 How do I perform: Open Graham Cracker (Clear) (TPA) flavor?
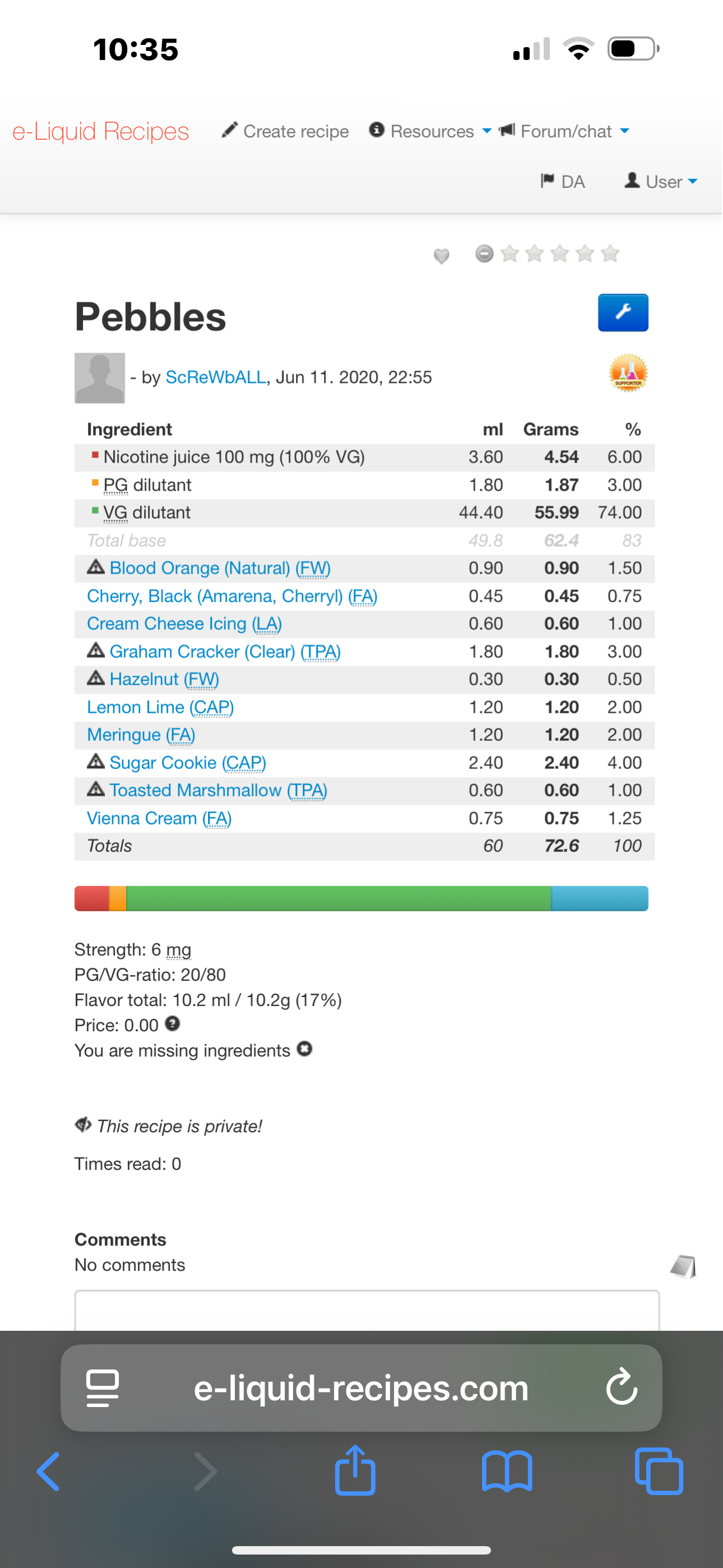click(x=225, y=652)
